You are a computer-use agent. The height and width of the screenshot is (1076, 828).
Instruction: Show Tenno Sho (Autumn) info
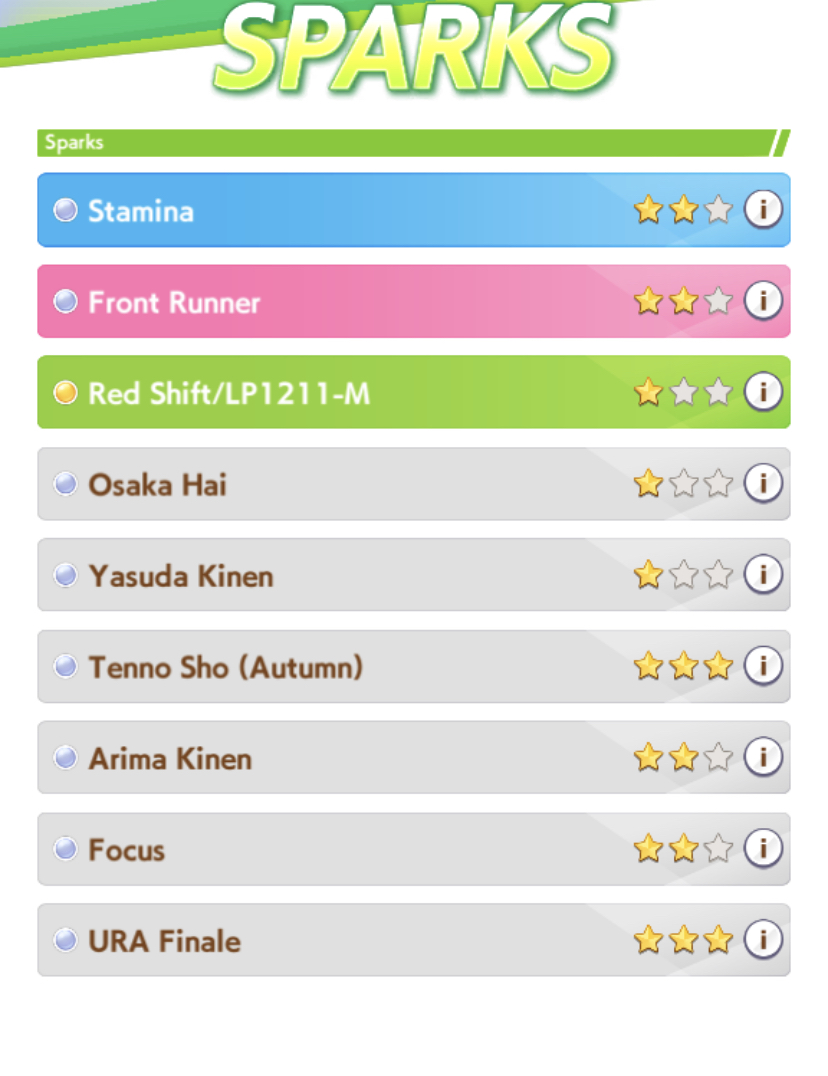point(763,666)
